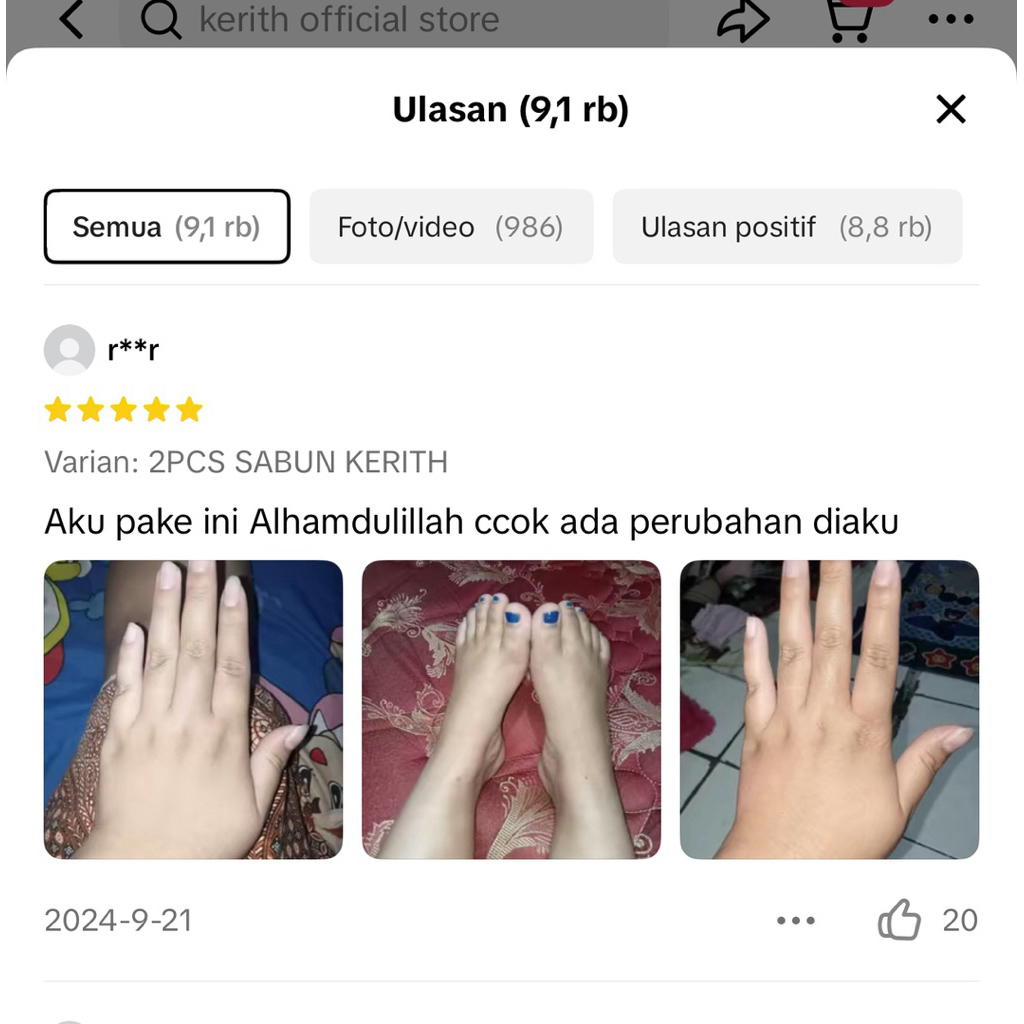Select the Semua filter chip
1024x1024 pixels.
point(167,227)
